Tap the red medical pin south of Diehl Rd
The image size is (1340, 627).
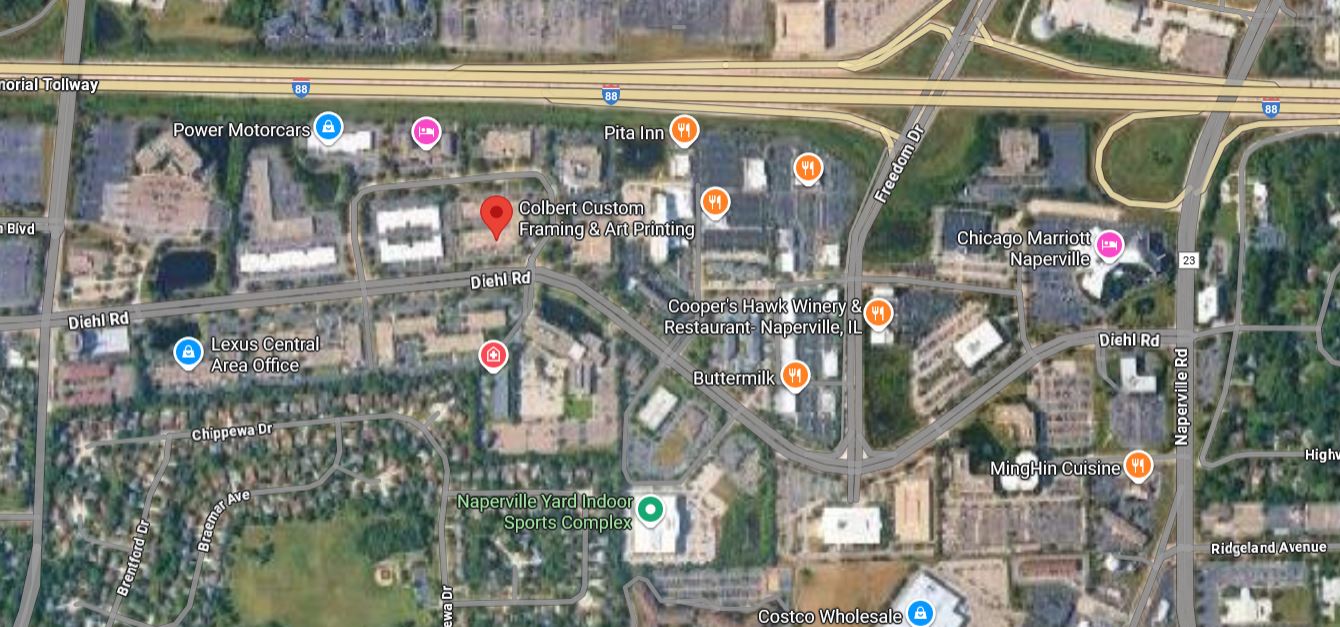[x=492, y=354]
